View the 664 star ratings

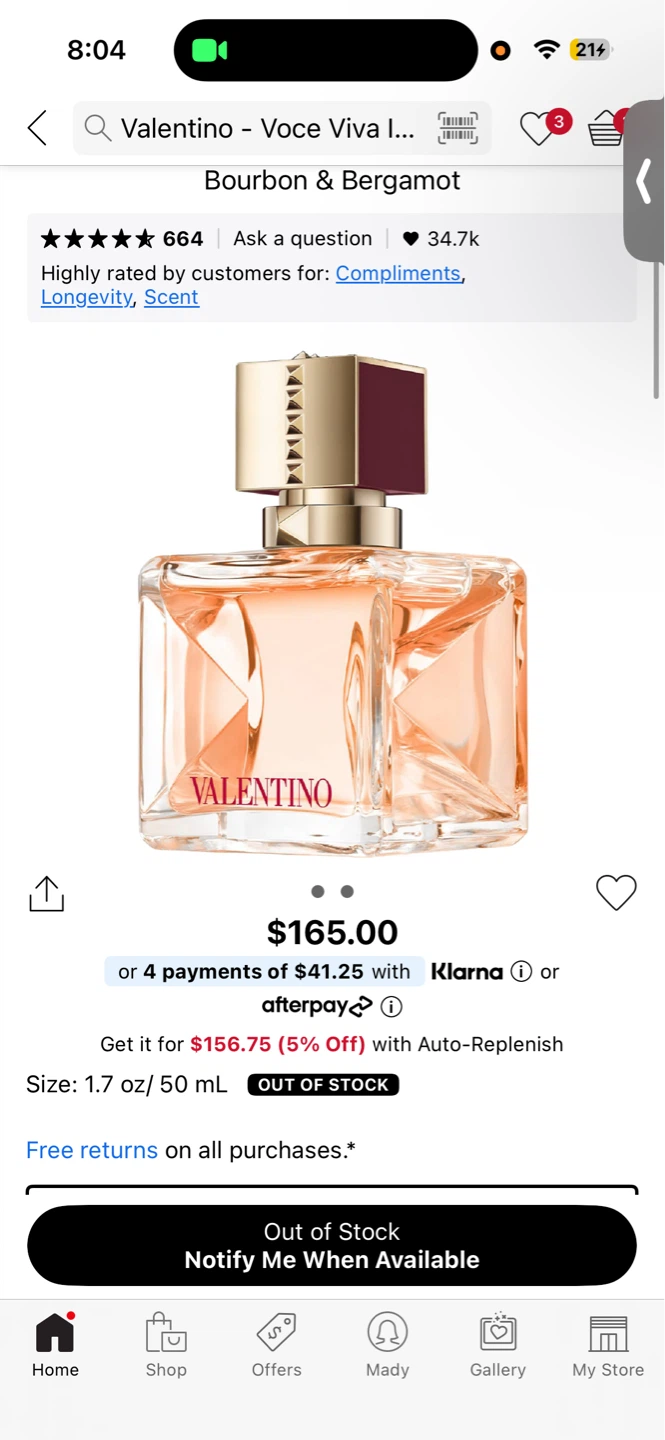[122, 239]
